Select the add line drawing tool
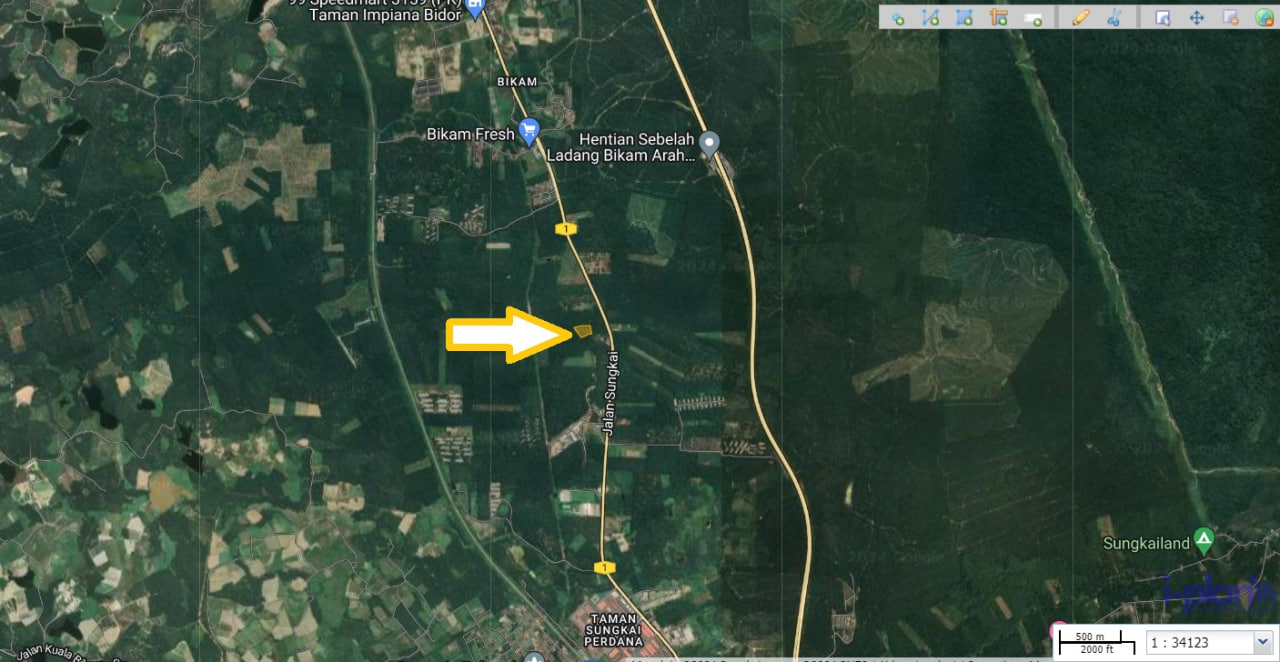This screenshot has width=1280, height=662. point(930,18)
